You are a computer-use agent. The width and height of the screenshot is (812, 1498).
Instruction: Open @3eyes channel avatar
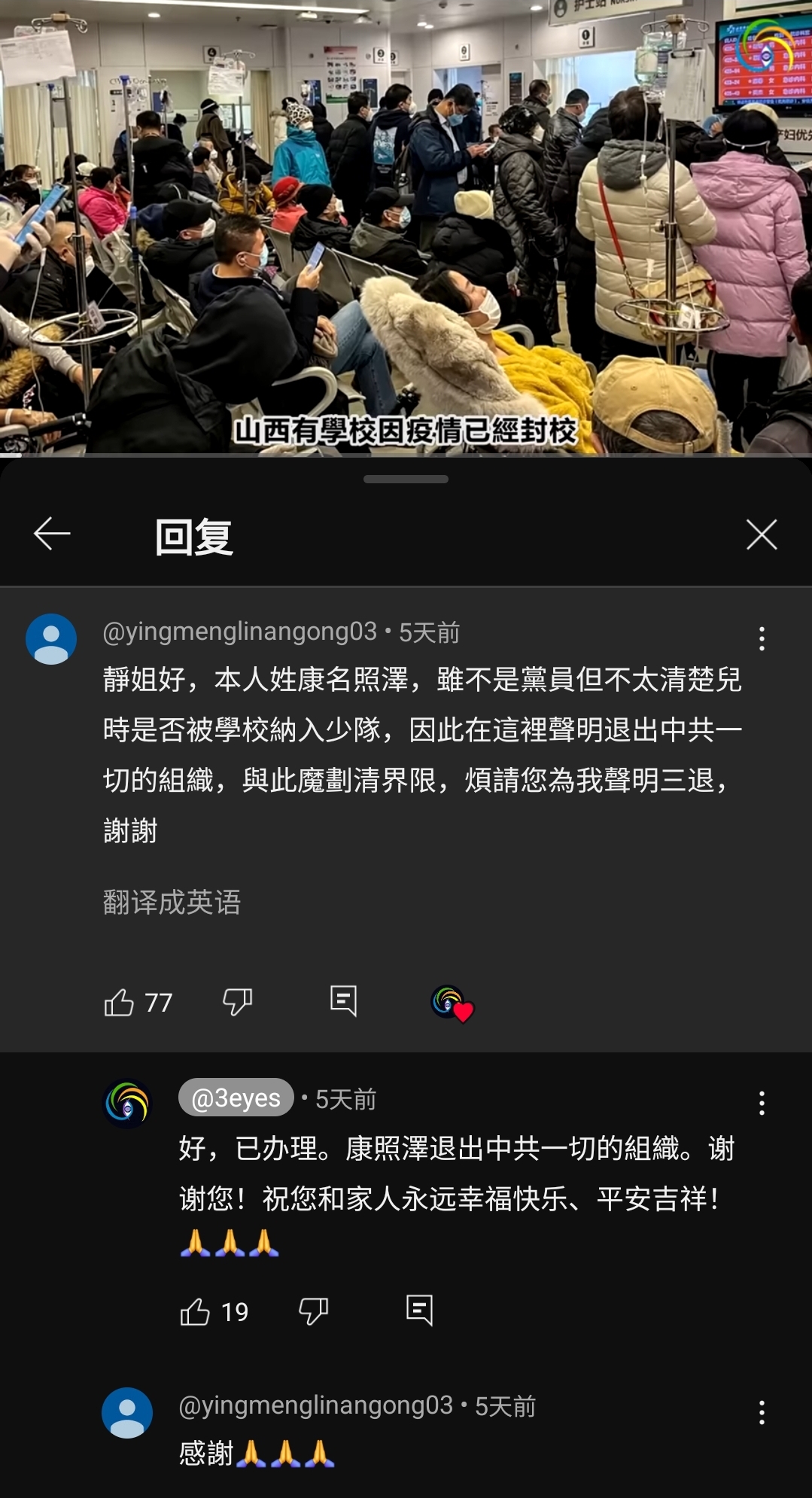(127, 1104)
